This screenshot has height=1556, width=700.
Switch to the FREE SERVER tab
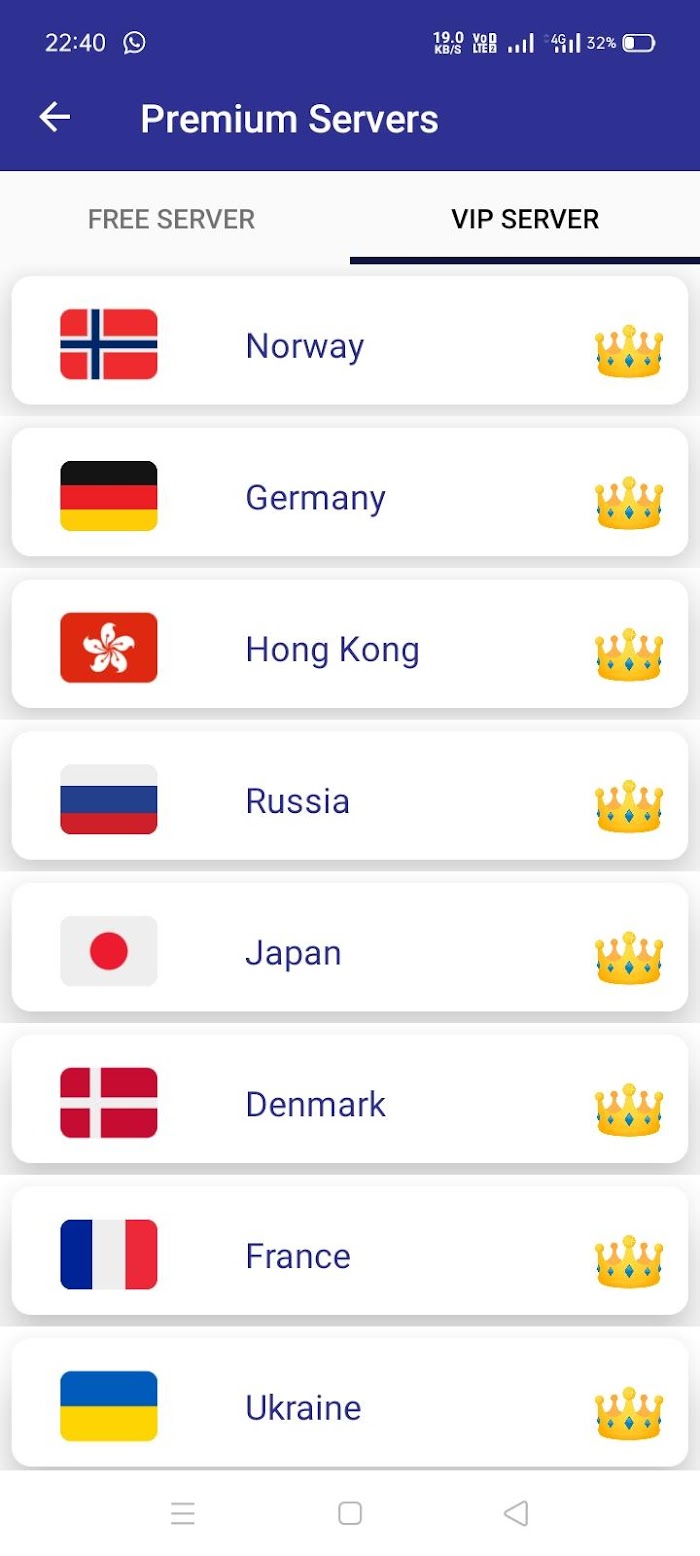[172, 219]
